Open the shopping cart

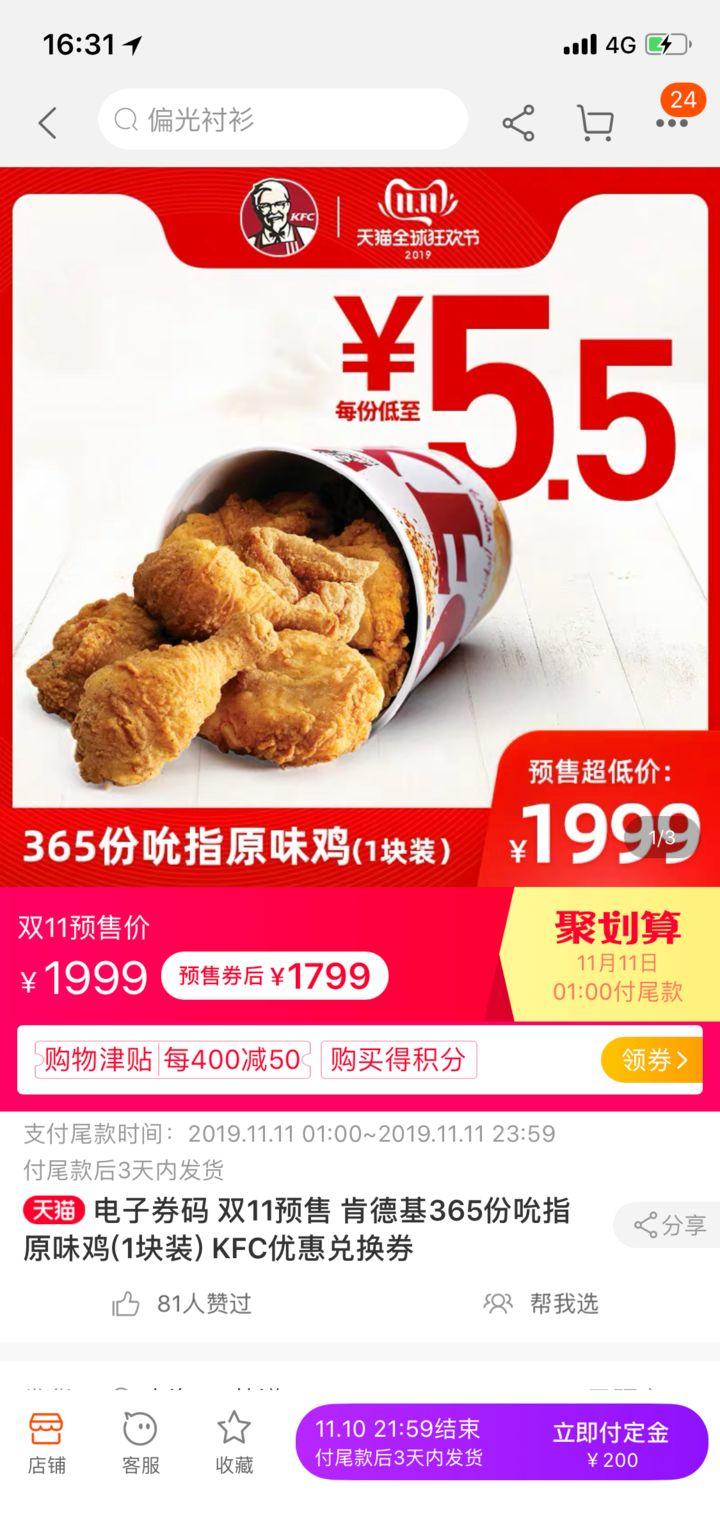pos(595,122)
